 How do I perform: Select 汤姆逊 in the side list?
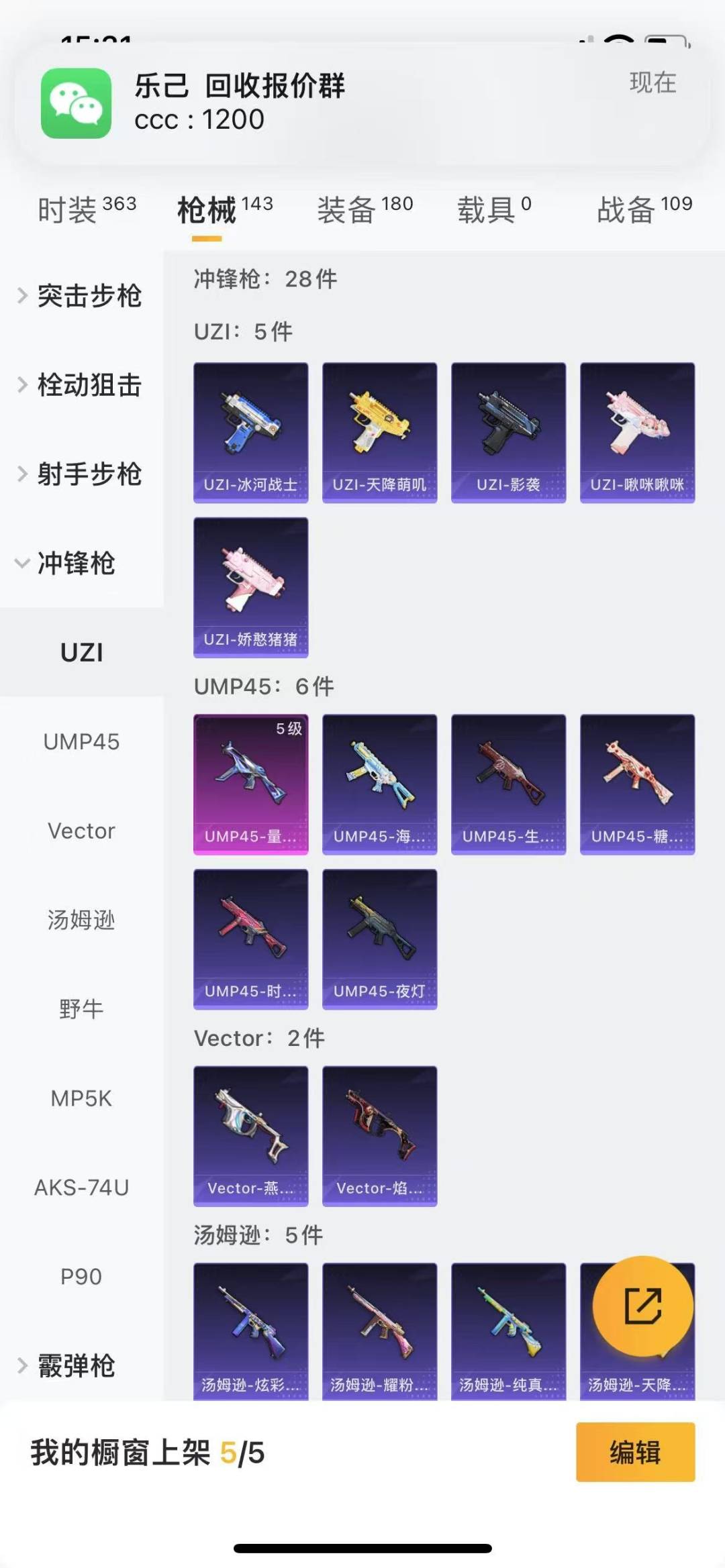tap(81, 920)
